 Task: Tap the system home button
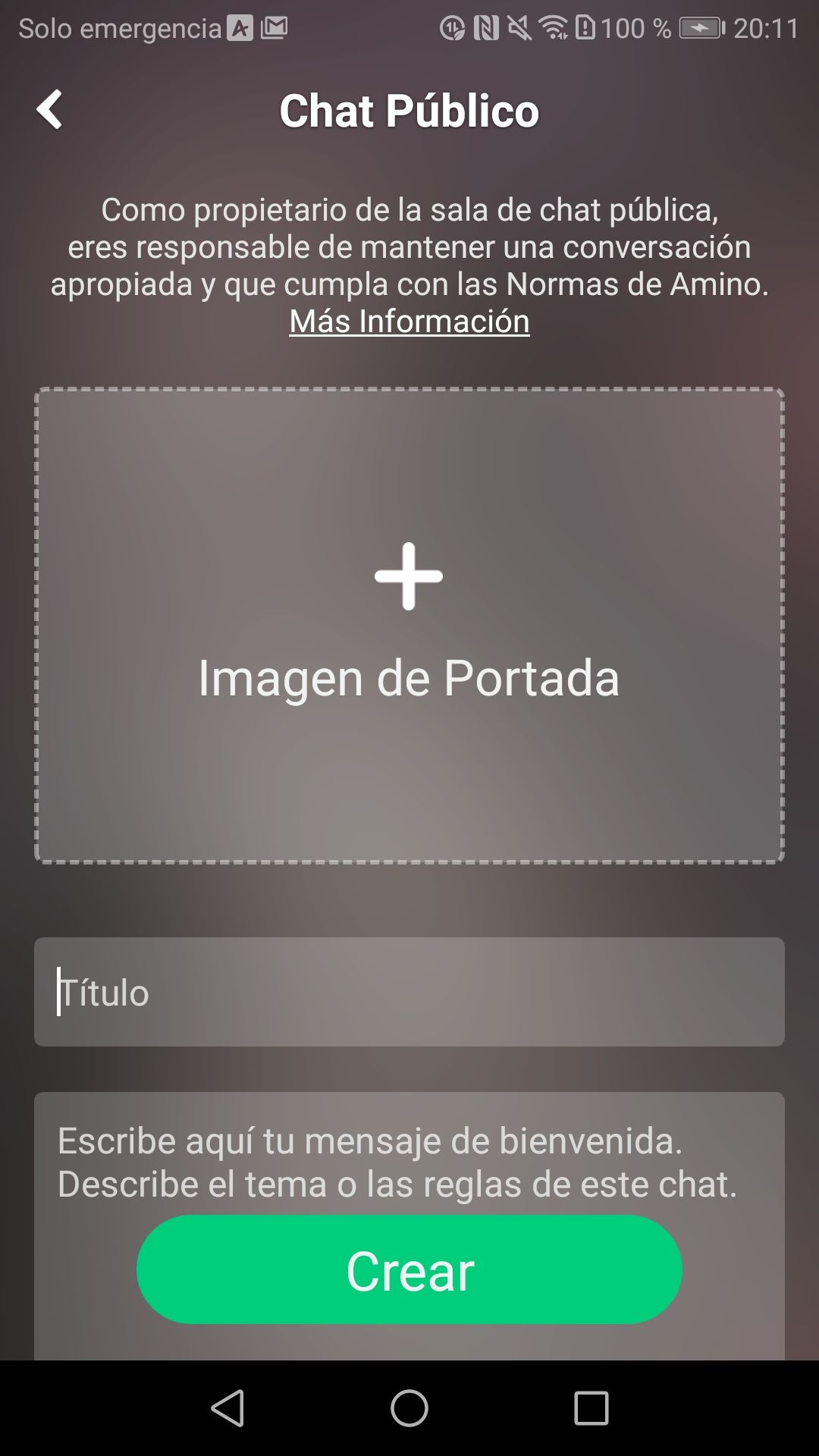pos(409,1408)
